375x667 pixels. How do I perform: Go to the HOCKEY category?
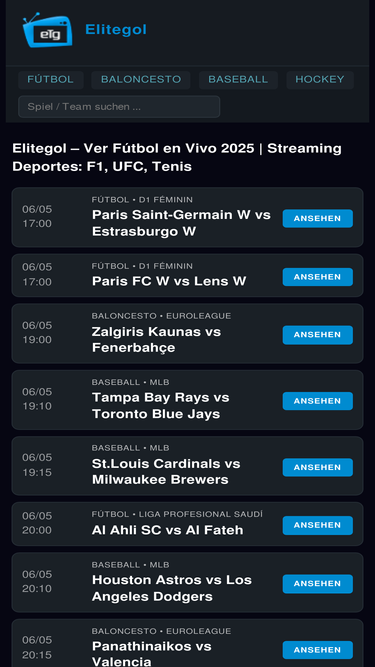[320, 80]
